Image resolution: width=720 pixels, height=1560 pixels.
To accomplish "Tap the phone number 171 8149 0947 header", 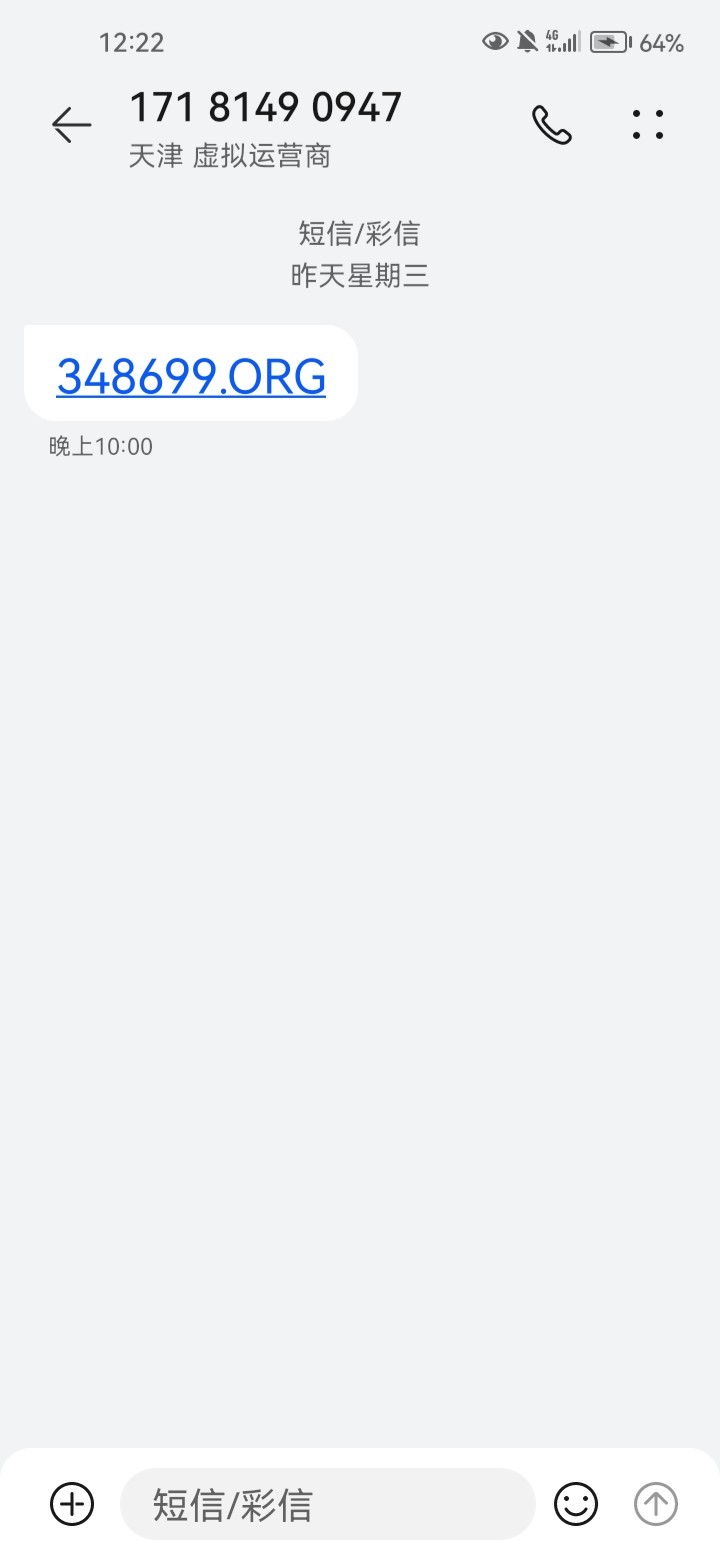I will coord(265,107).
